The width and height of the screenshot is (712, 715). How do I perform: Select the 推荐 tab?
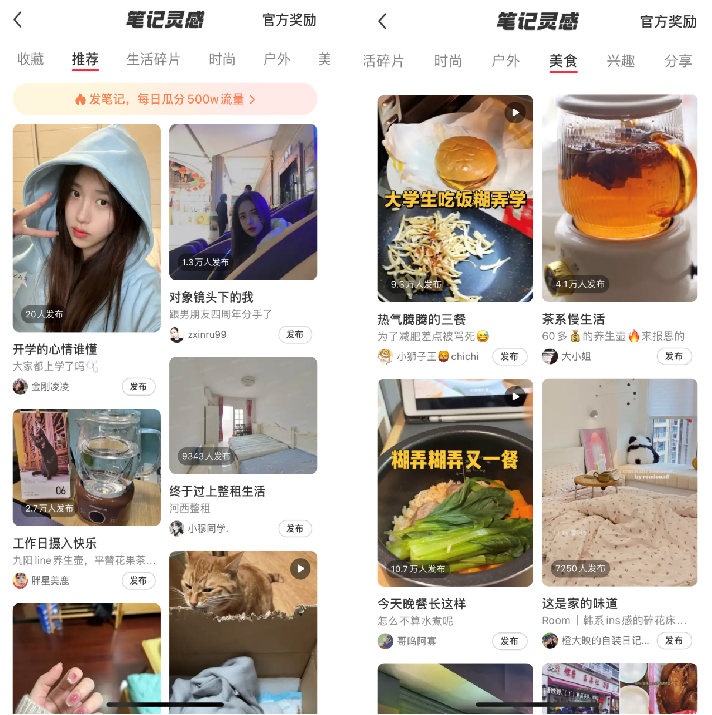click(x=86, y=59)
